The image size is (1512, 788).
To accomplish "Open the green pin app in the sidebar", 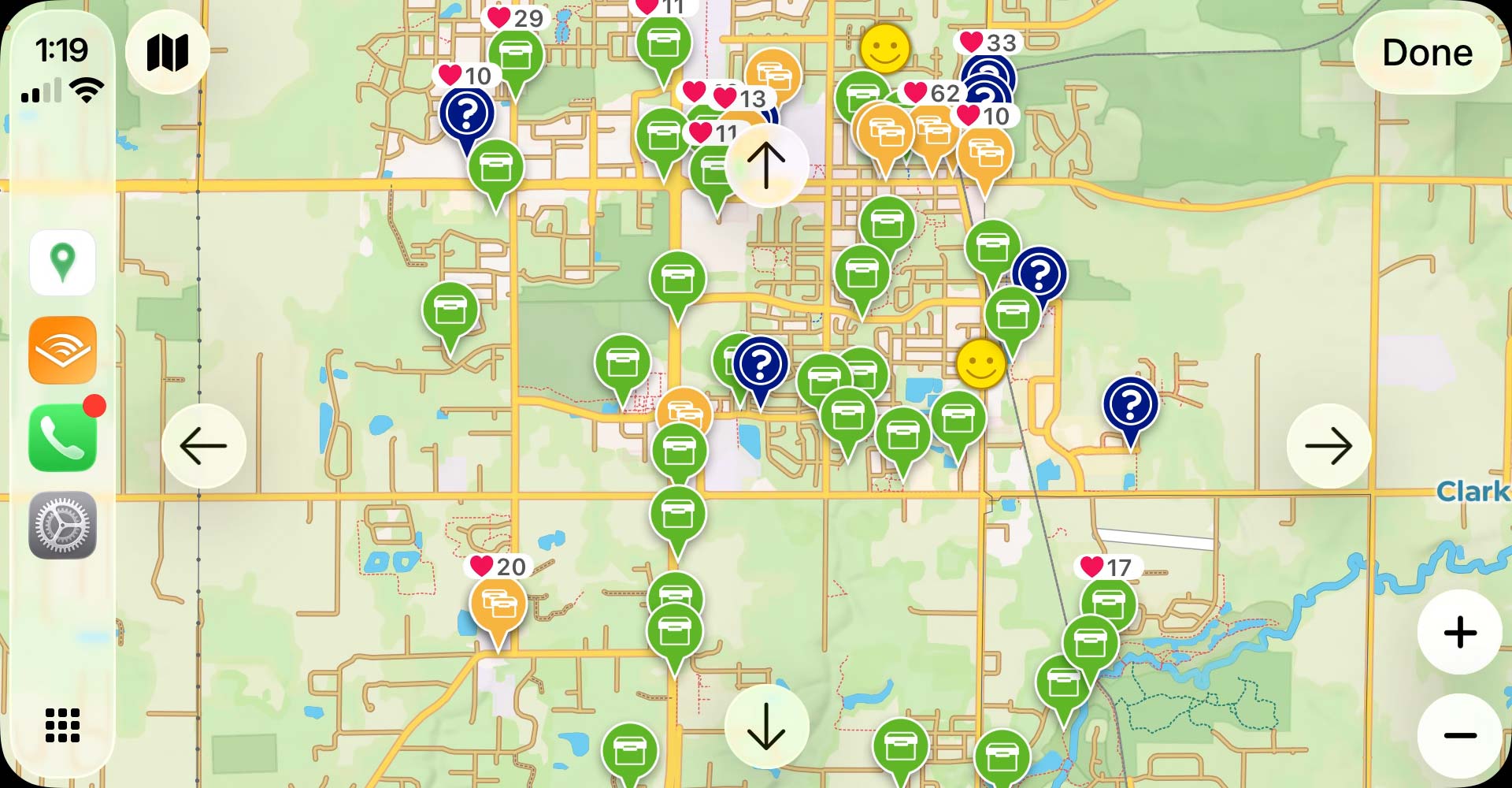I will (x=63, y=262).
